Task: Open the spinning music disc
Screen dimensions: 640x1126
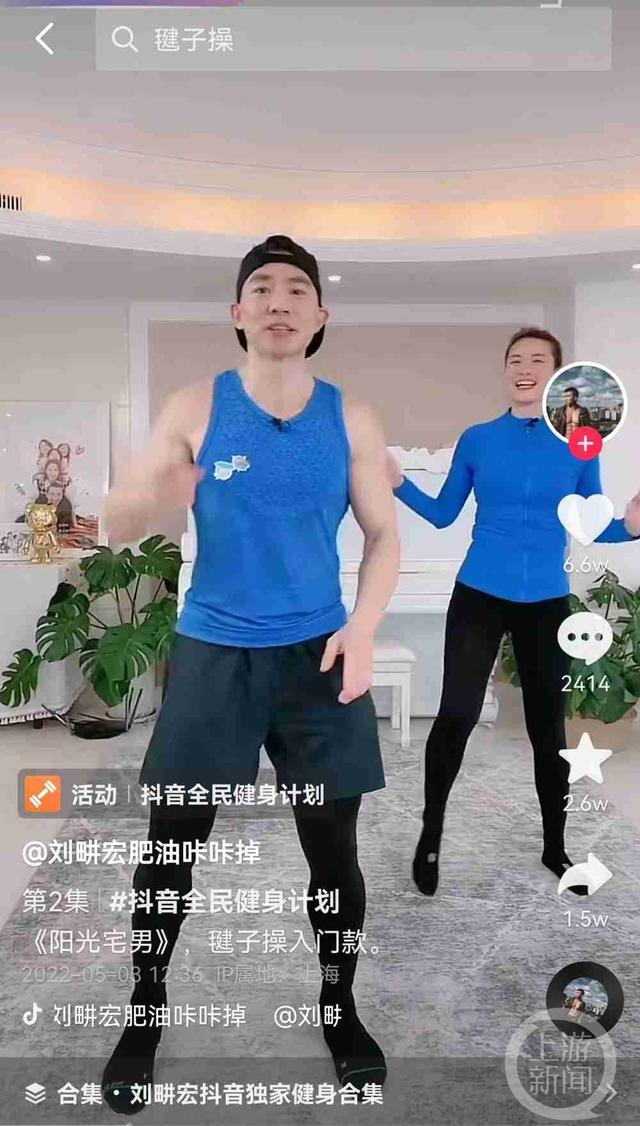Action: (584, 999)
